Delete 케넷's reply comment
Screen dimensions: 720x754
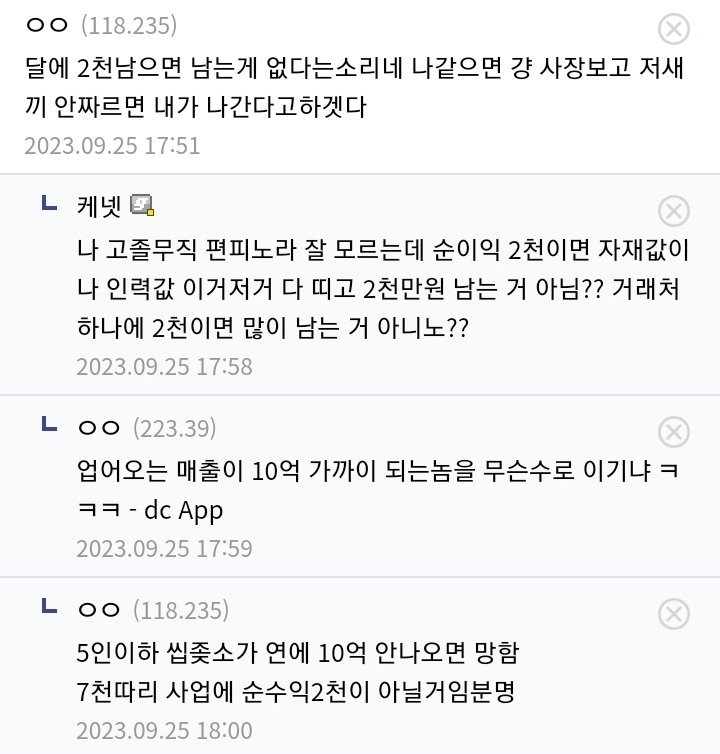coord(674,211)
